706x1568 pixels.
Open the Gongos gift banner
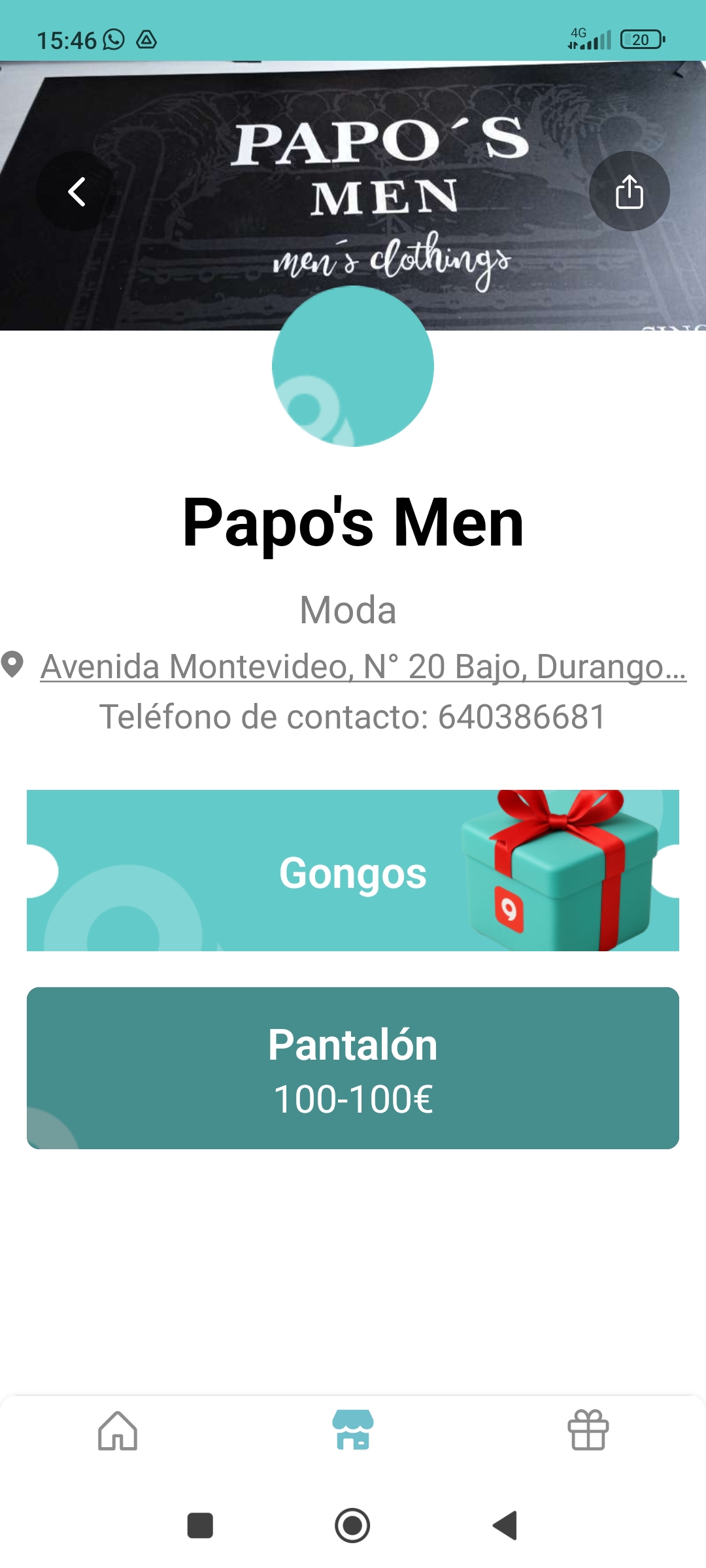353,871
